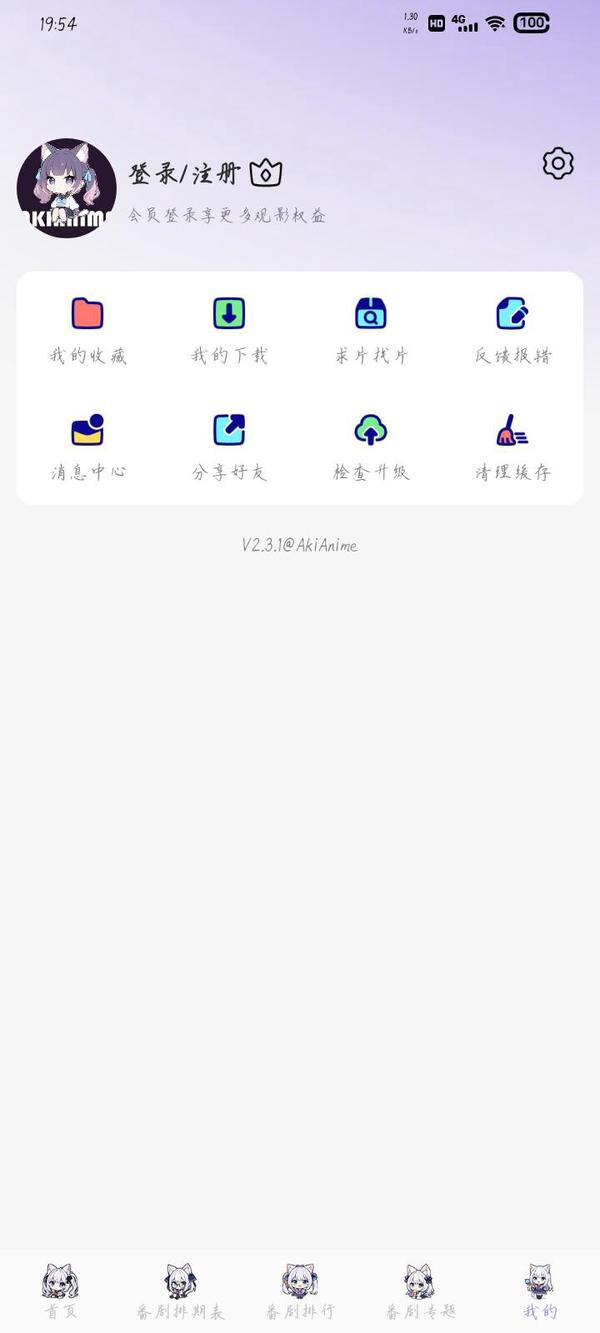Image resolution: width=600 pixels, height=1333 pixels.
Task: Open 消息中心 message center
Action: [88, 448]
